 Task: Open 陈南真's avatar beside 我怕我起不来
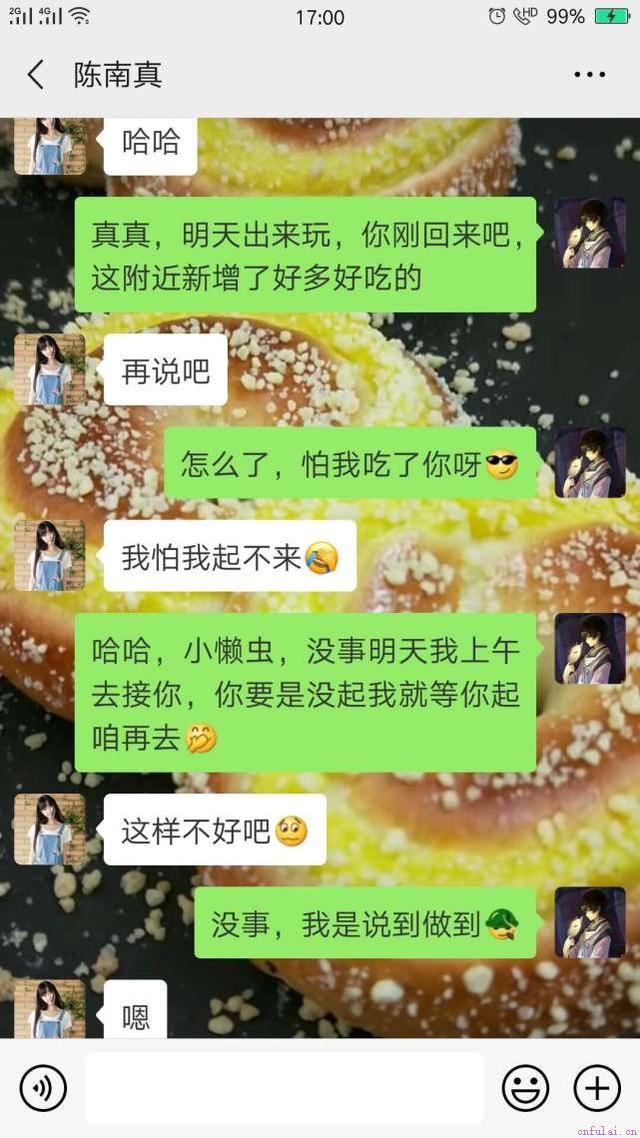(x=50, y=555)
